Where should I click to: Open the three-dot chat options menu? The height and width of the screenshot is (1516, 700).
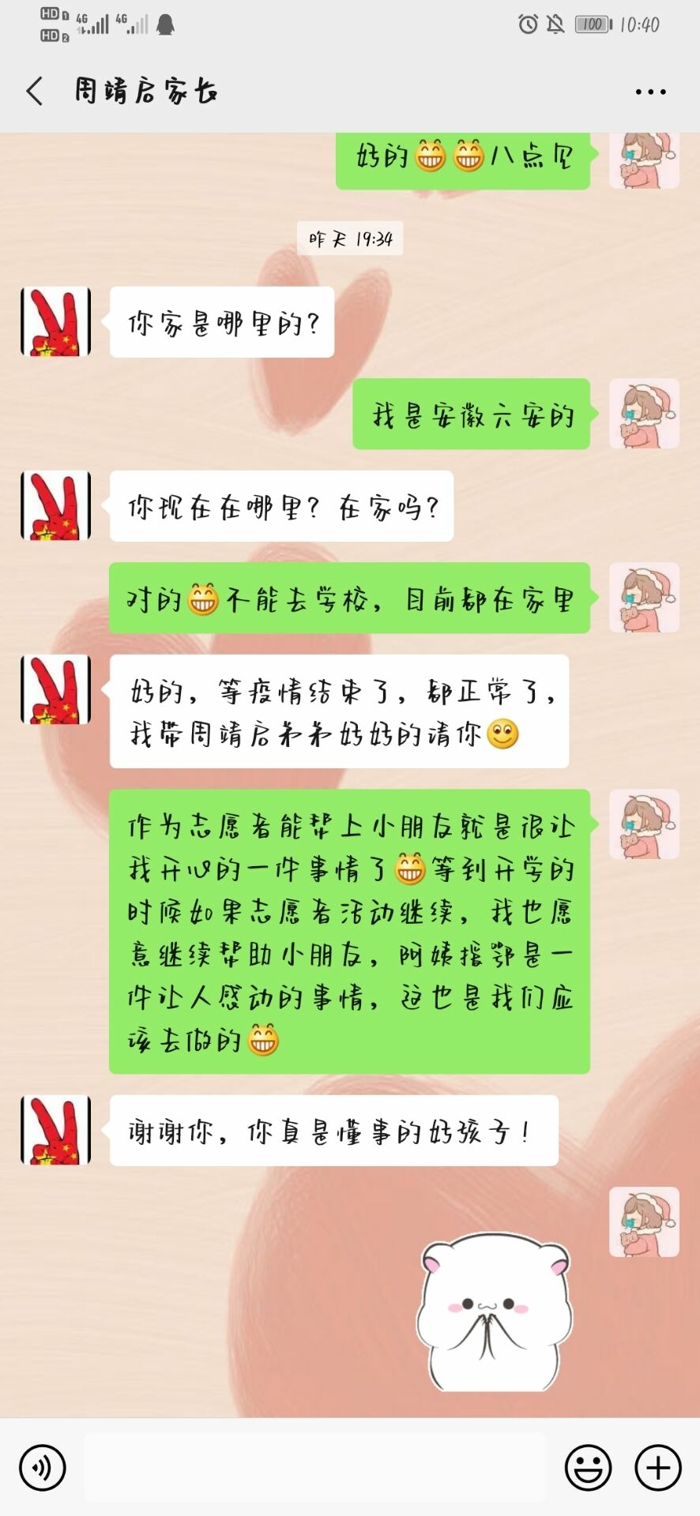point(650,92)
